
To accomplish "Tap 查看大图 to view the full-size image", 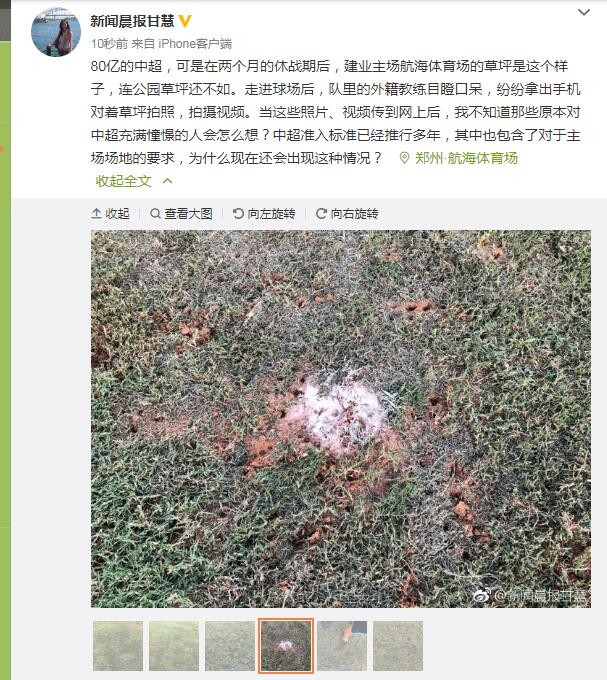I will click(181, 214).
